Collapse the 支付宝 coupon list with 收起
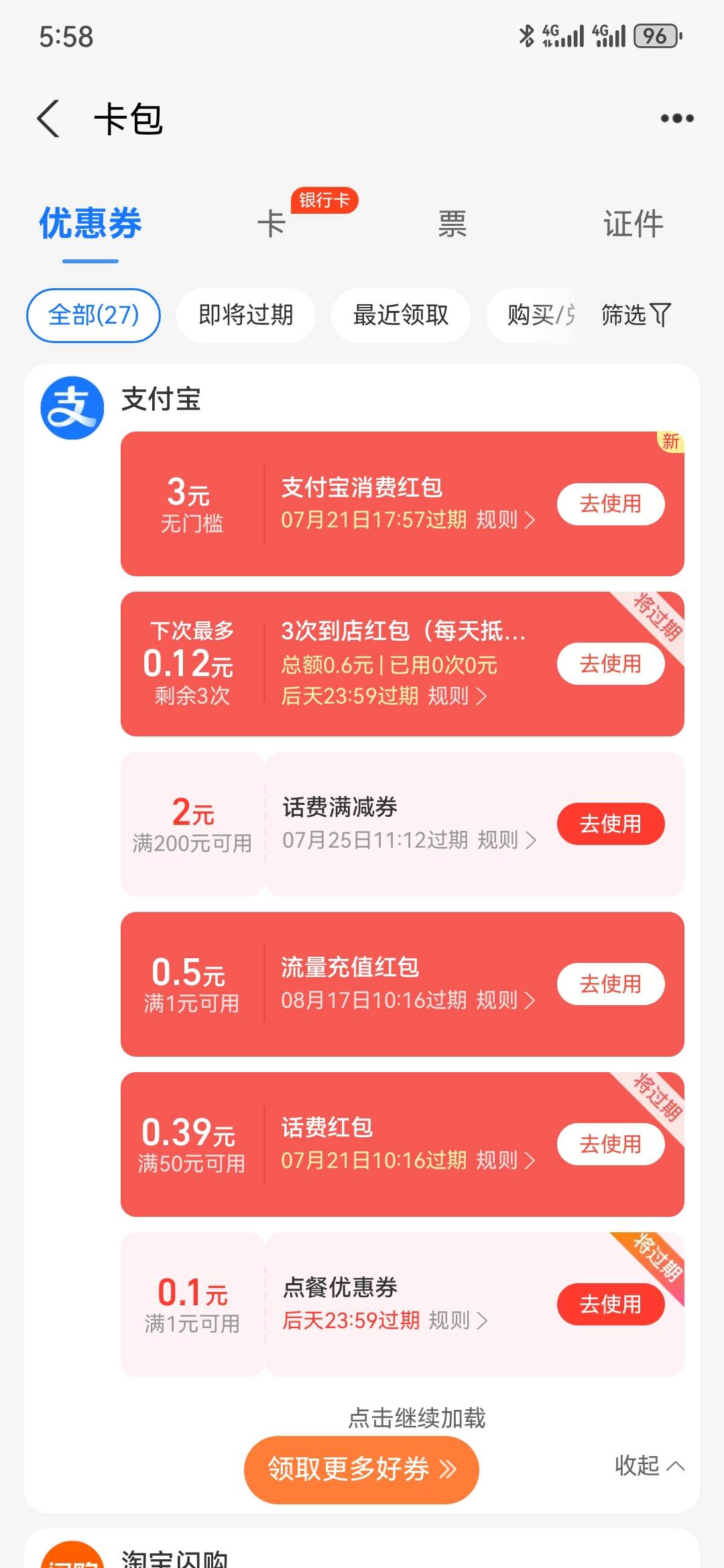Viewport: 724px width, 1568px height. point(650,1465)
